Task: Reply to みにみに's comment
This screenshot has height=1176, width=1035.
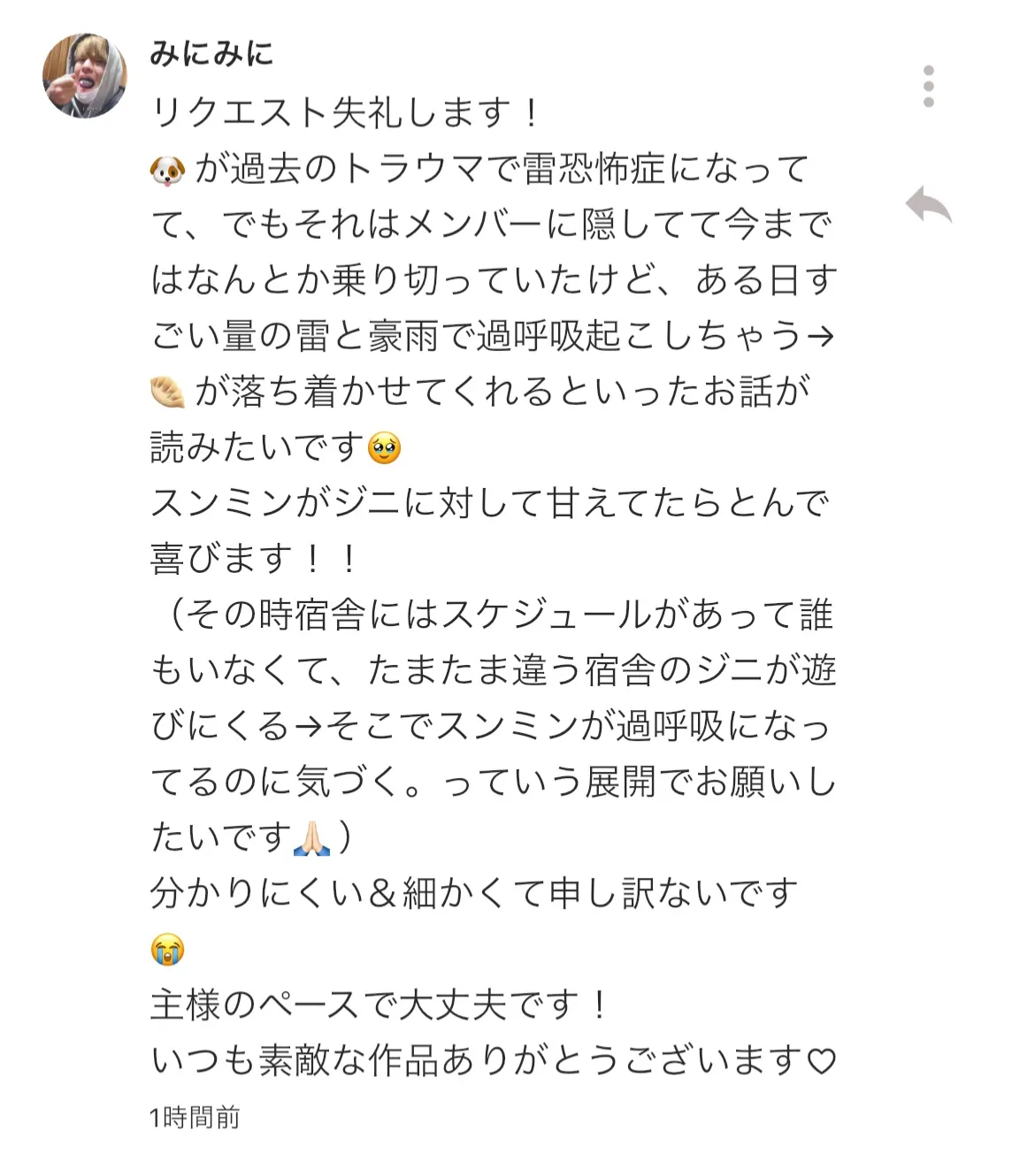Action: point(928,205)
